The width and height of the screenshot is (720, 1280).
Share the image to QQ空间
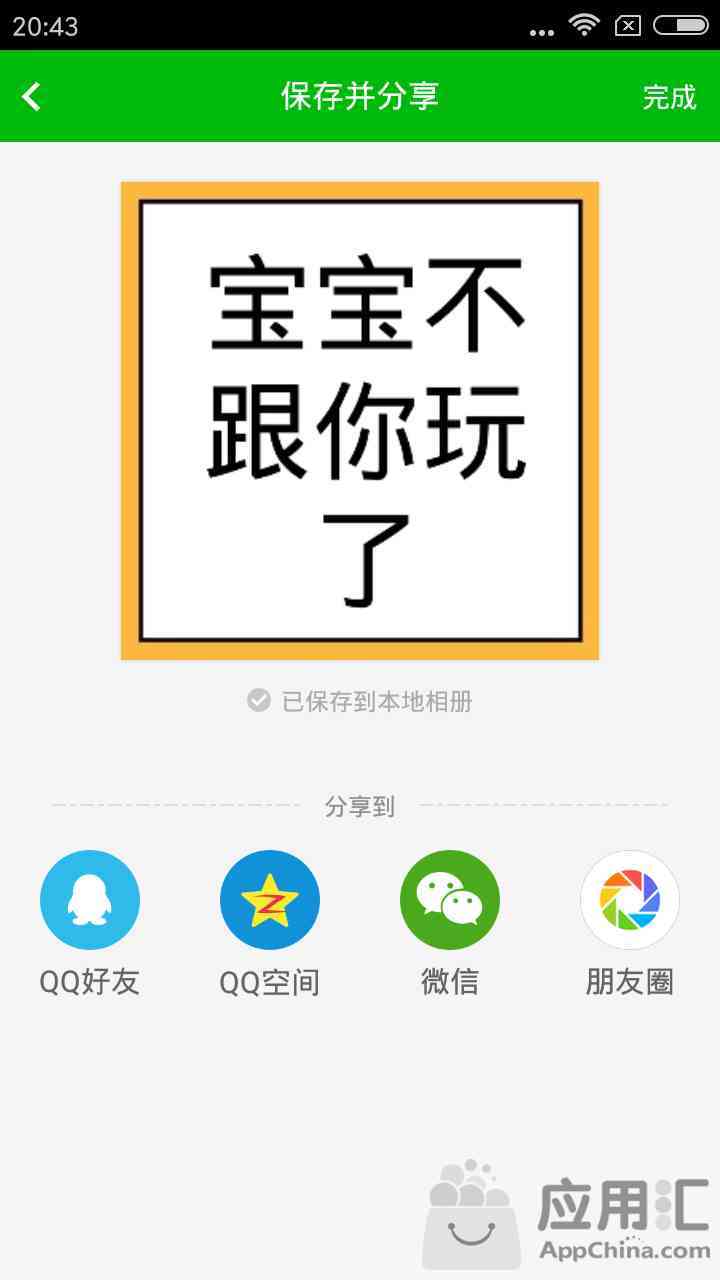[270, 900]
